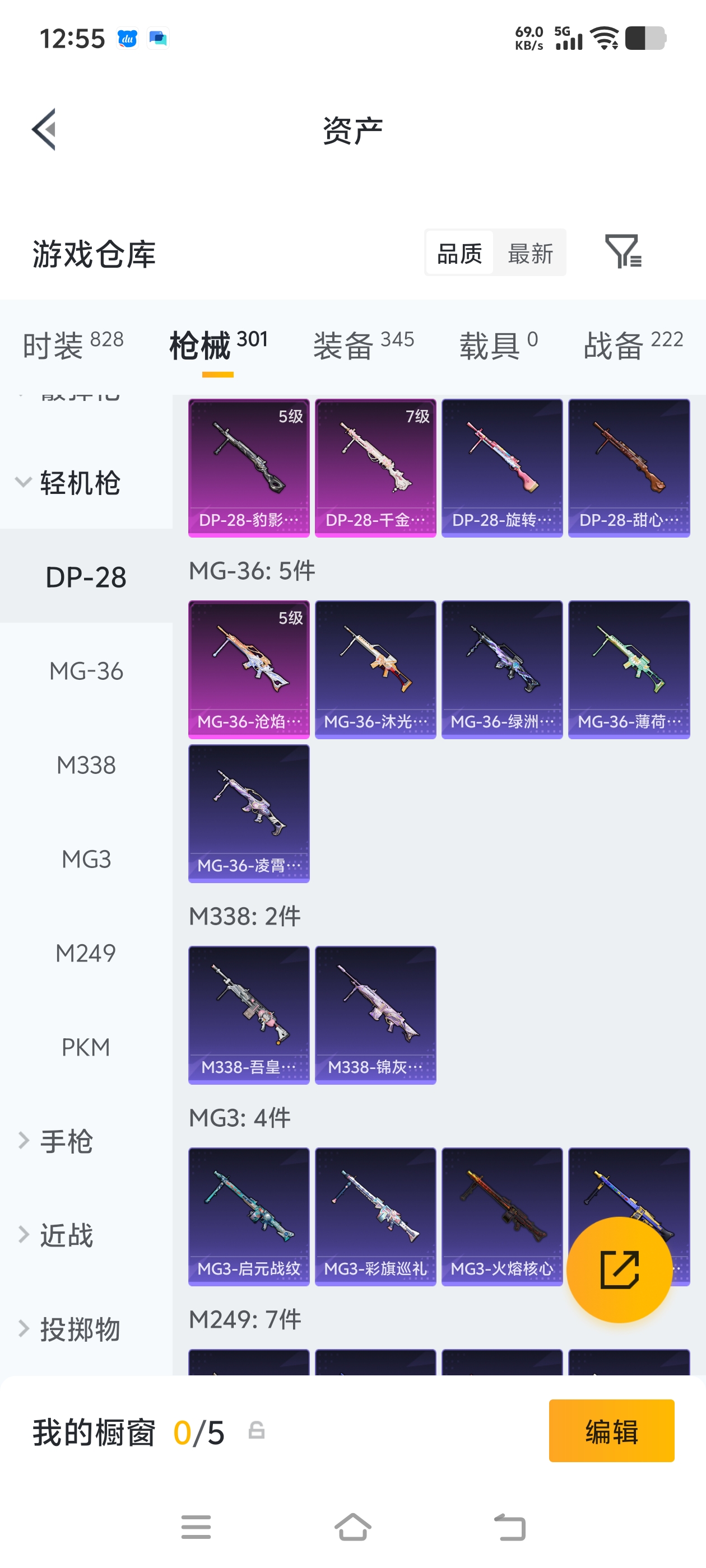Open the filter icon
This screenshot has width=706, height=1568.
point(623,251)
